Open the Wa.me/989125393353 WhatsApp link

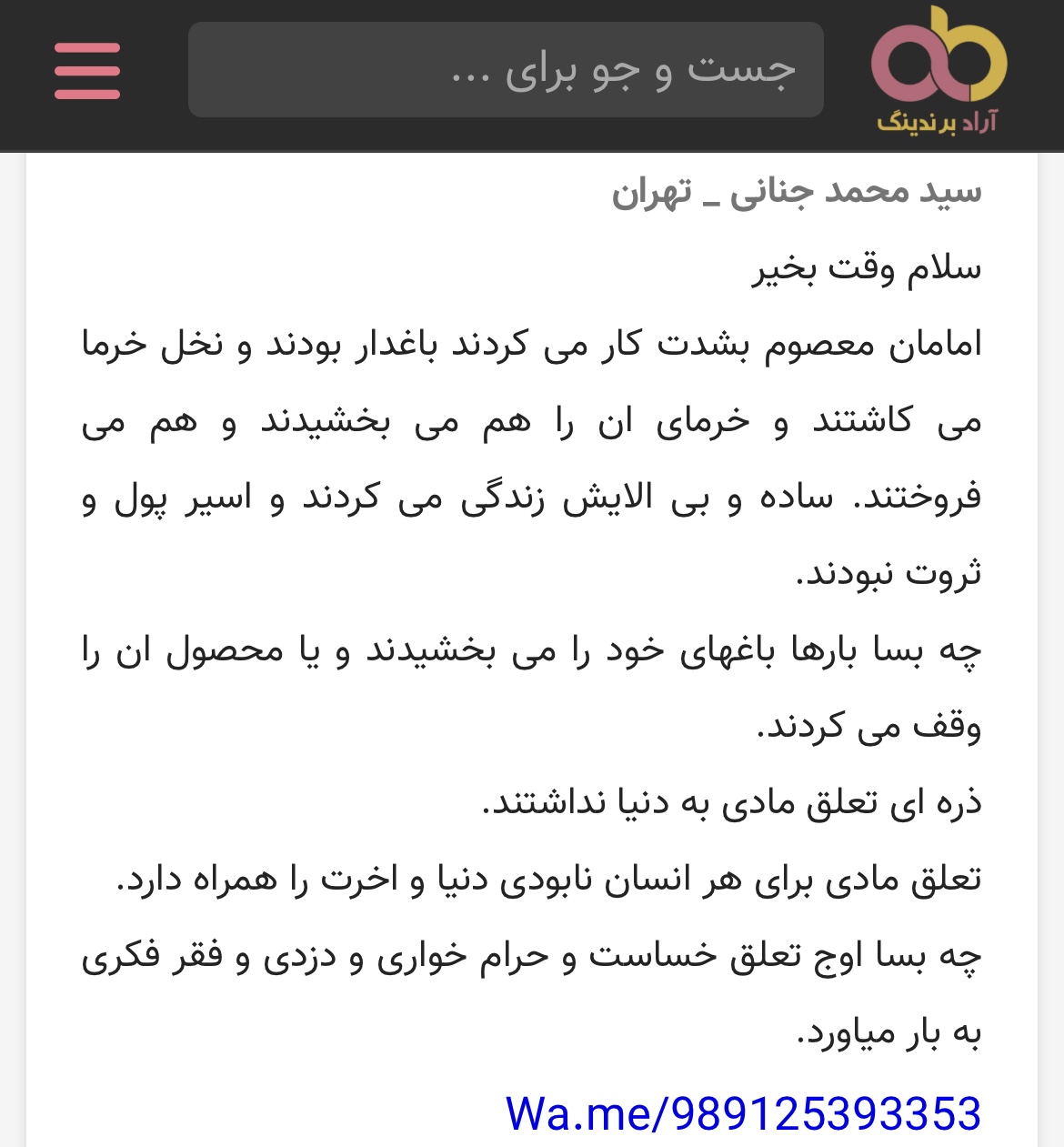[743, 1112]
